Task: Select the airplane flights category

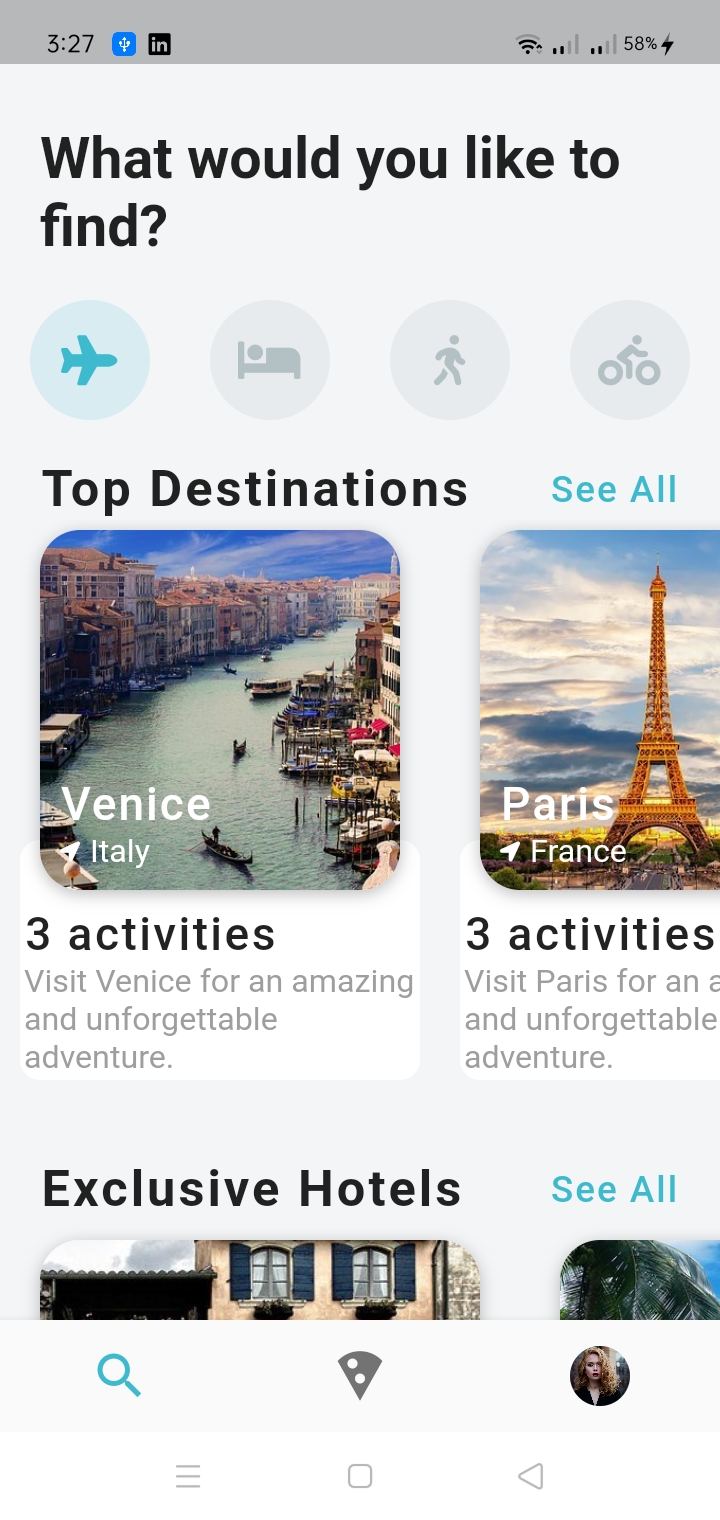Action: pos(90,360)
